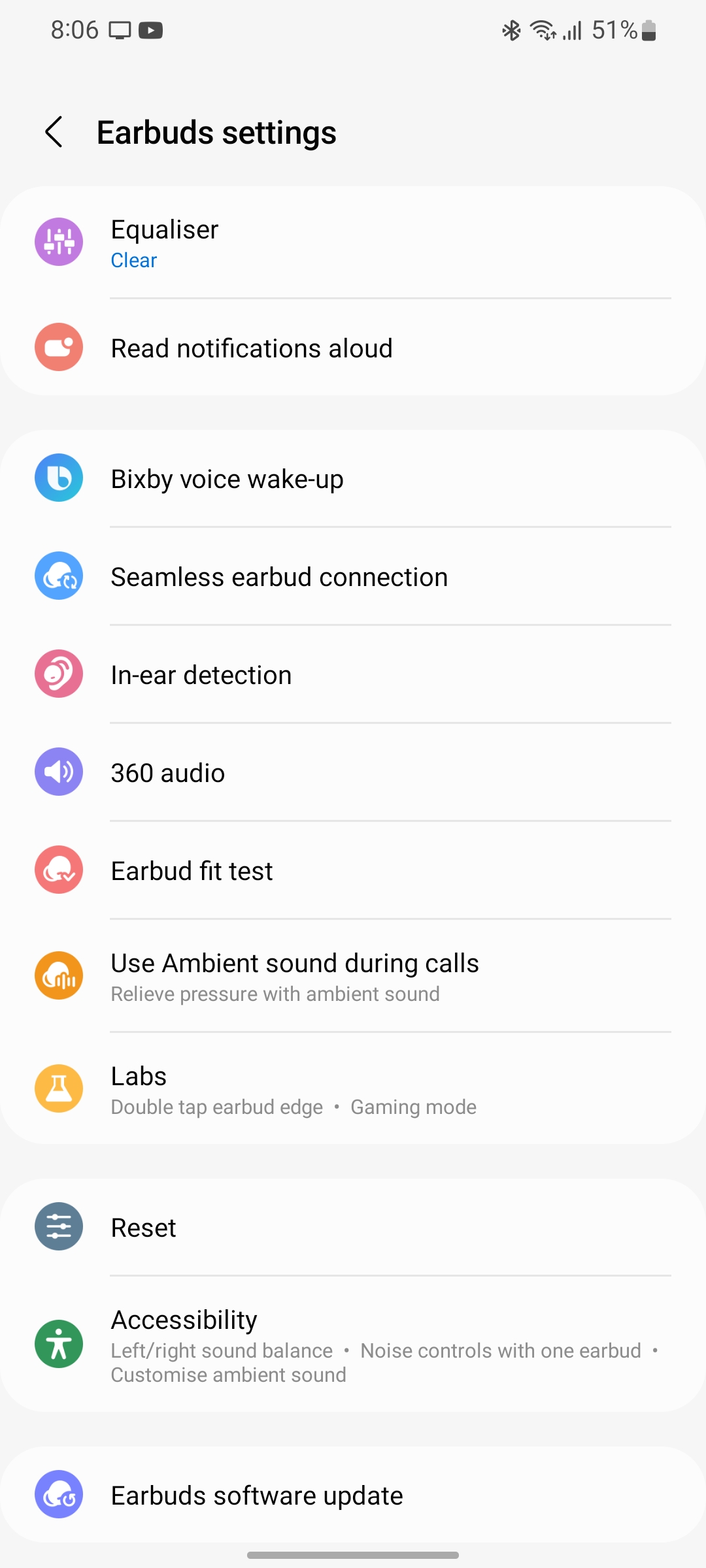Open In-ear detection settings

coord(353,675)
